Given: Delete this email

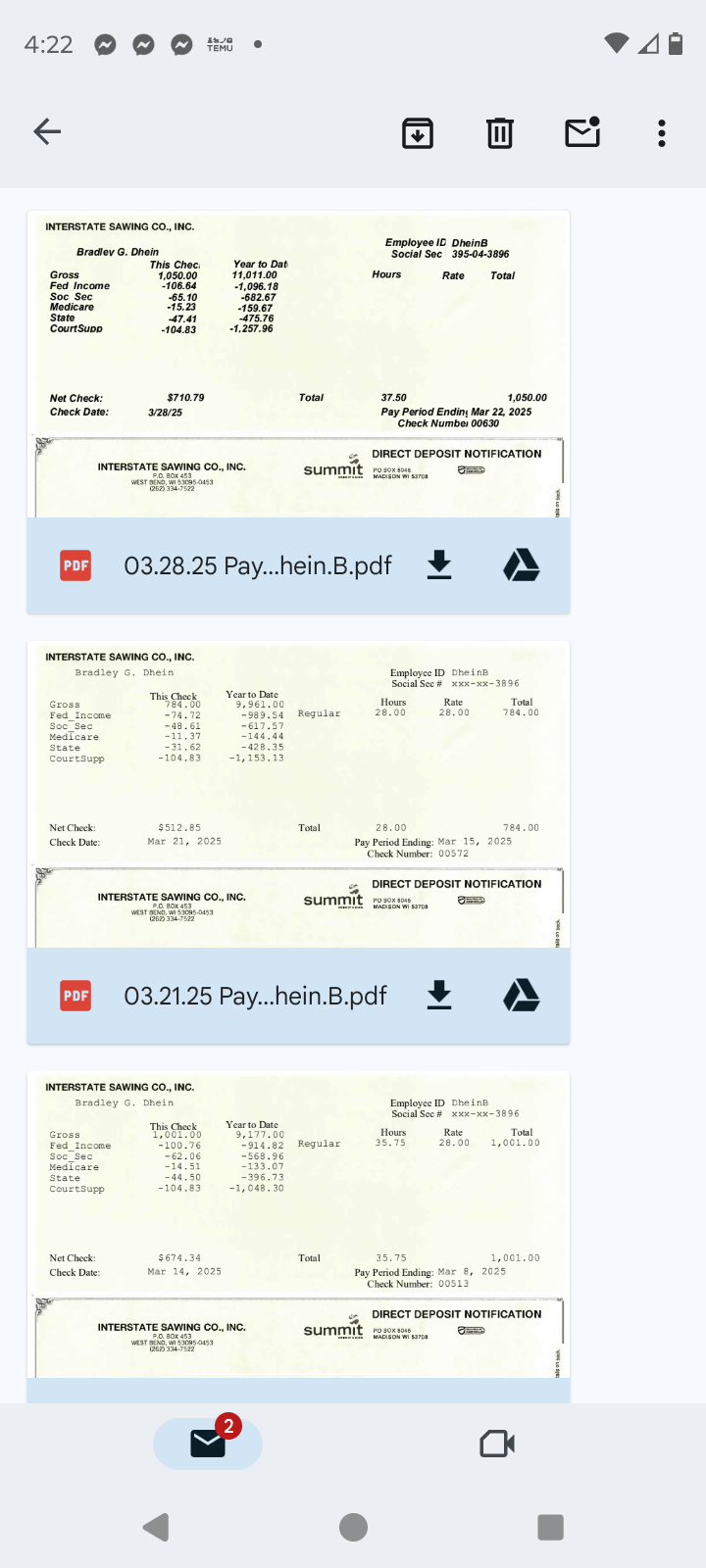Looking at the screenshot, I should [500, 132].
